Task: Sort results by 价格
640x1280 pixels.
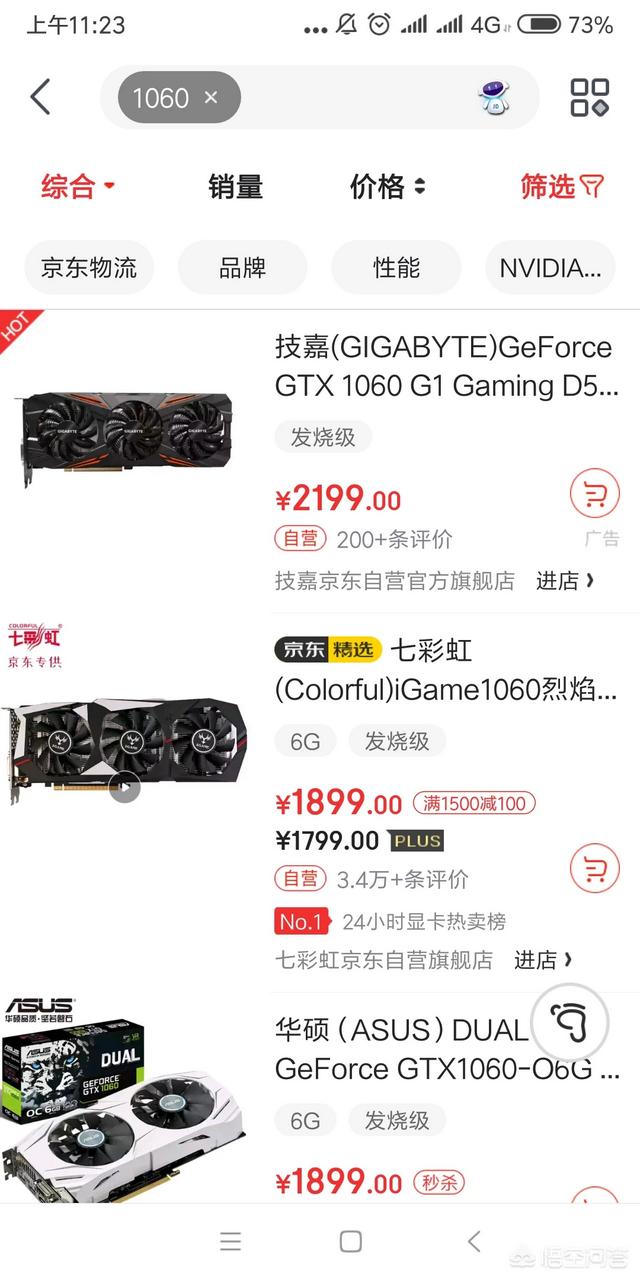Action: pyautogui.click(x=387, y=186)
